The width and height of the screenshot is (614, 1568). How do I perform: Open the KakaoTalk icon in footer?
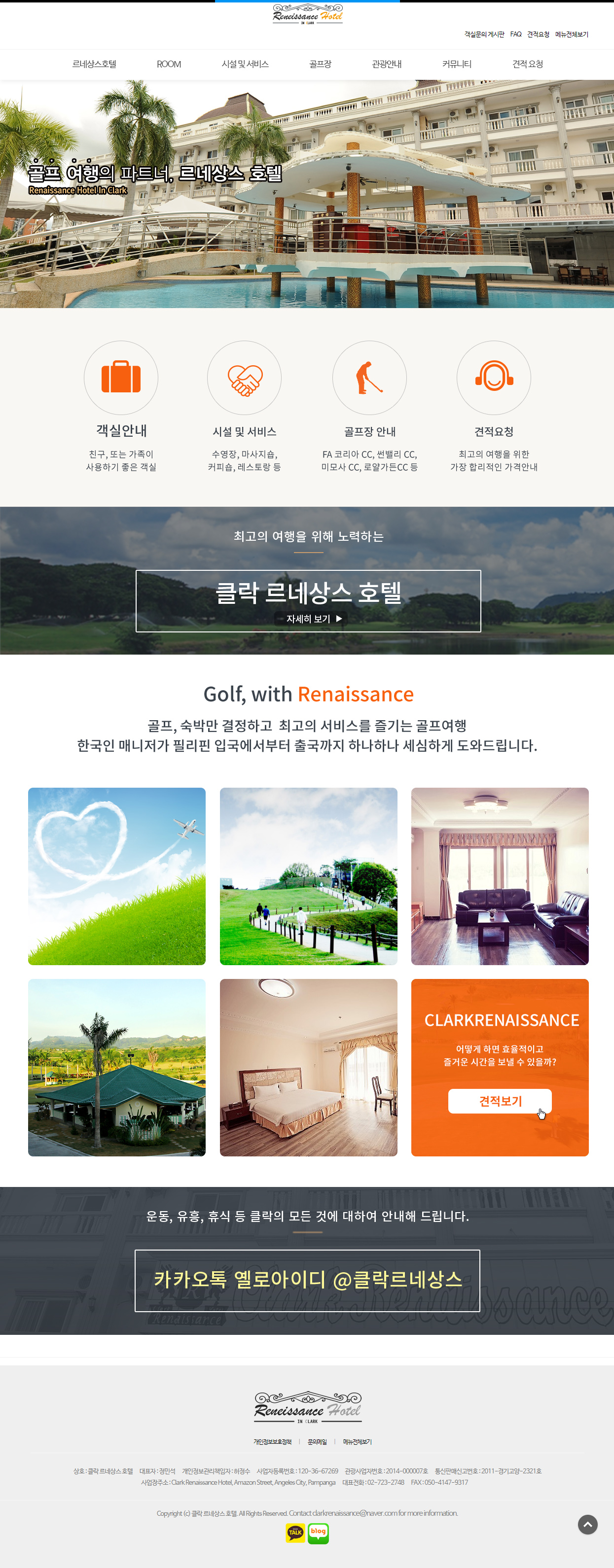pos(295,1532)
